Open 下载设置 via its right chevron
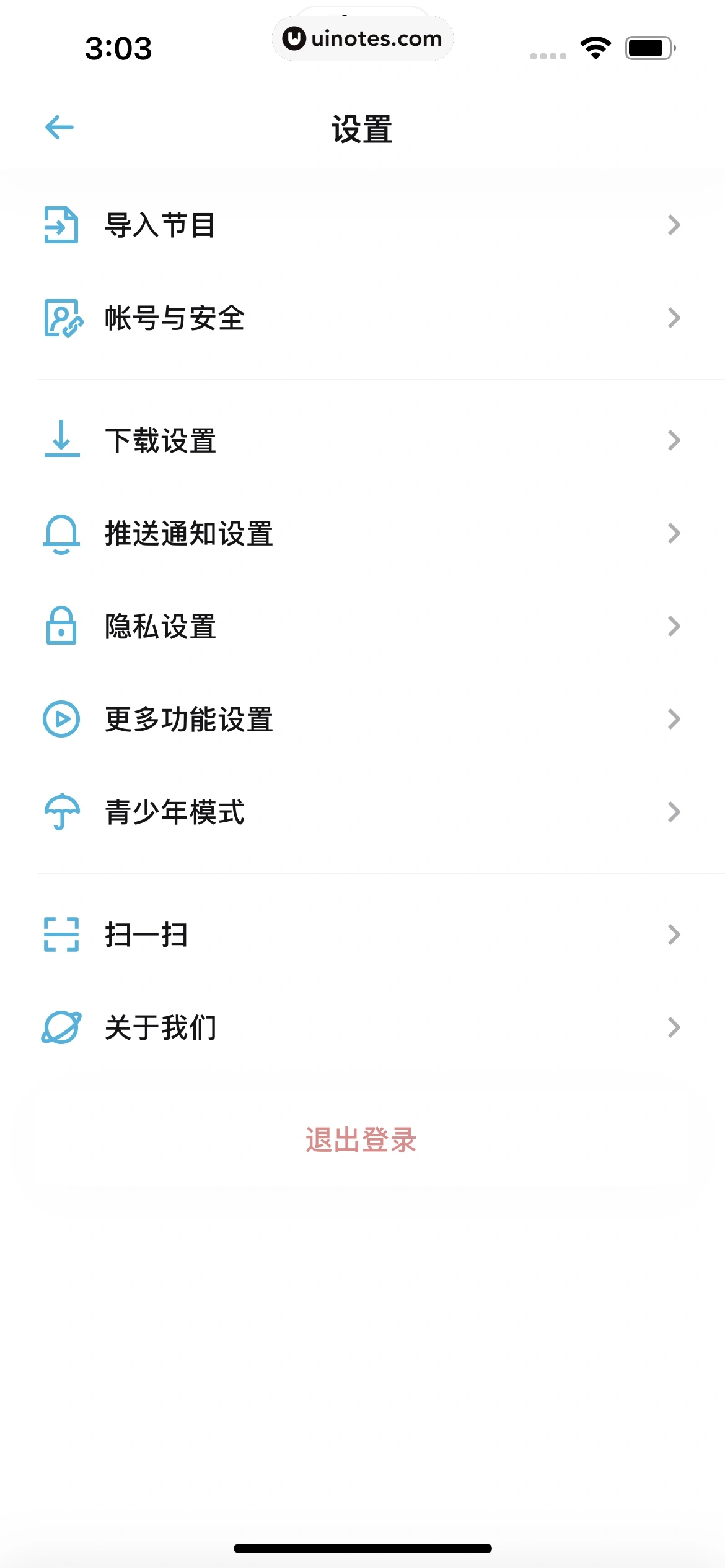The image size is (725, 1568). click(675, 440)
